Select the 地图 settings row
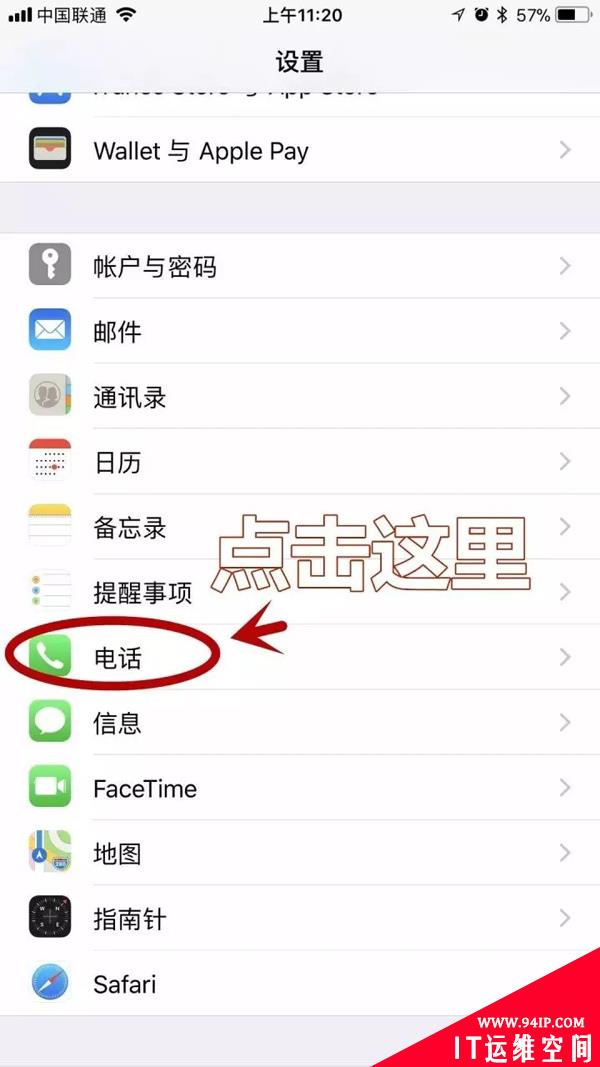 tap(118, 853)
